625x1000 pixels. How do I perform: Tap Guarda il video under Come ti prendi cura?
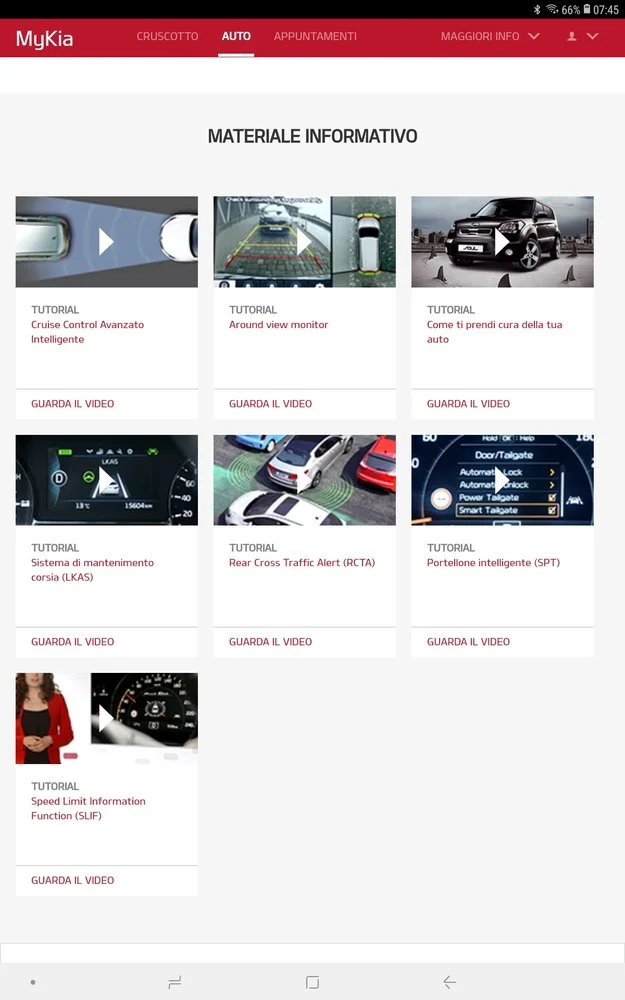point(468,404)
